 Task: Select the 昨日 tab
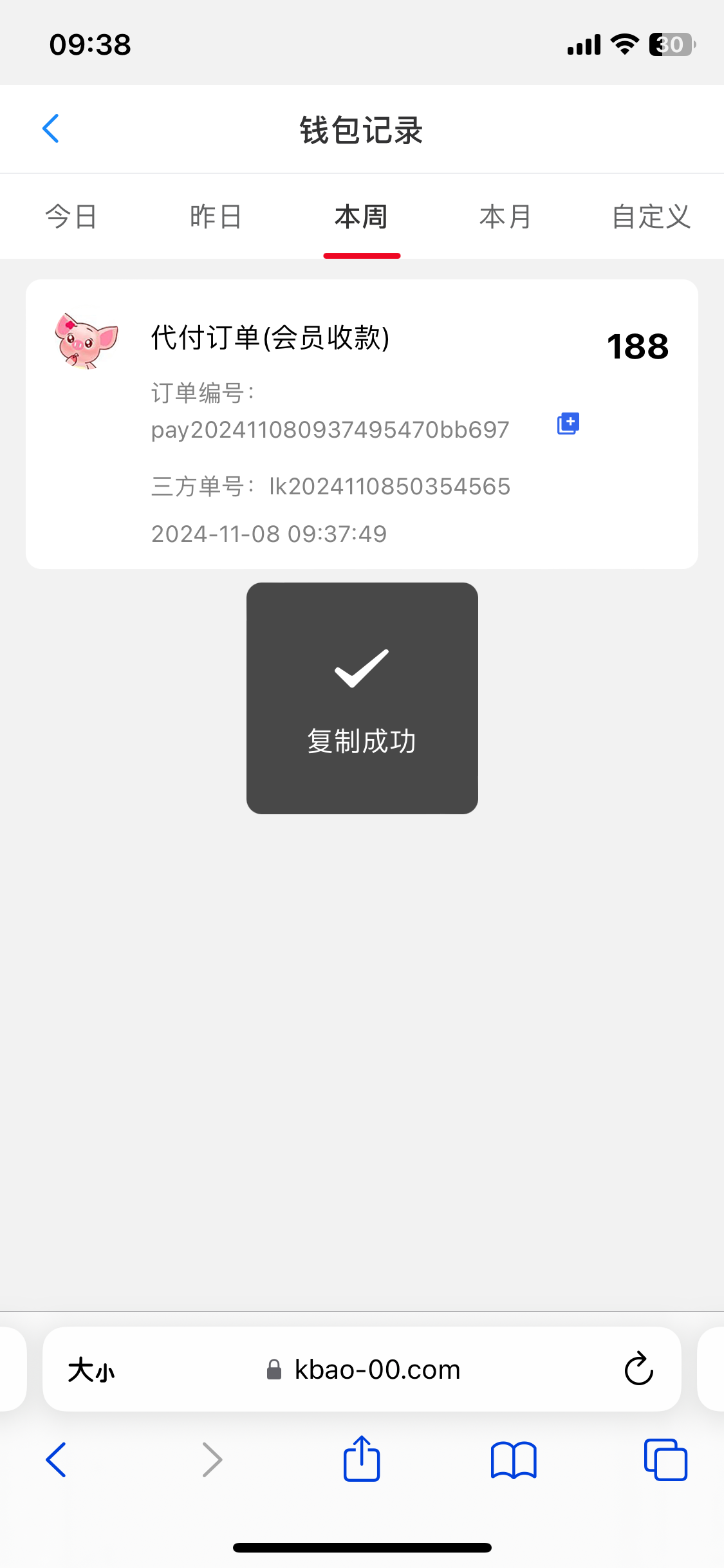tap(216, 217)
